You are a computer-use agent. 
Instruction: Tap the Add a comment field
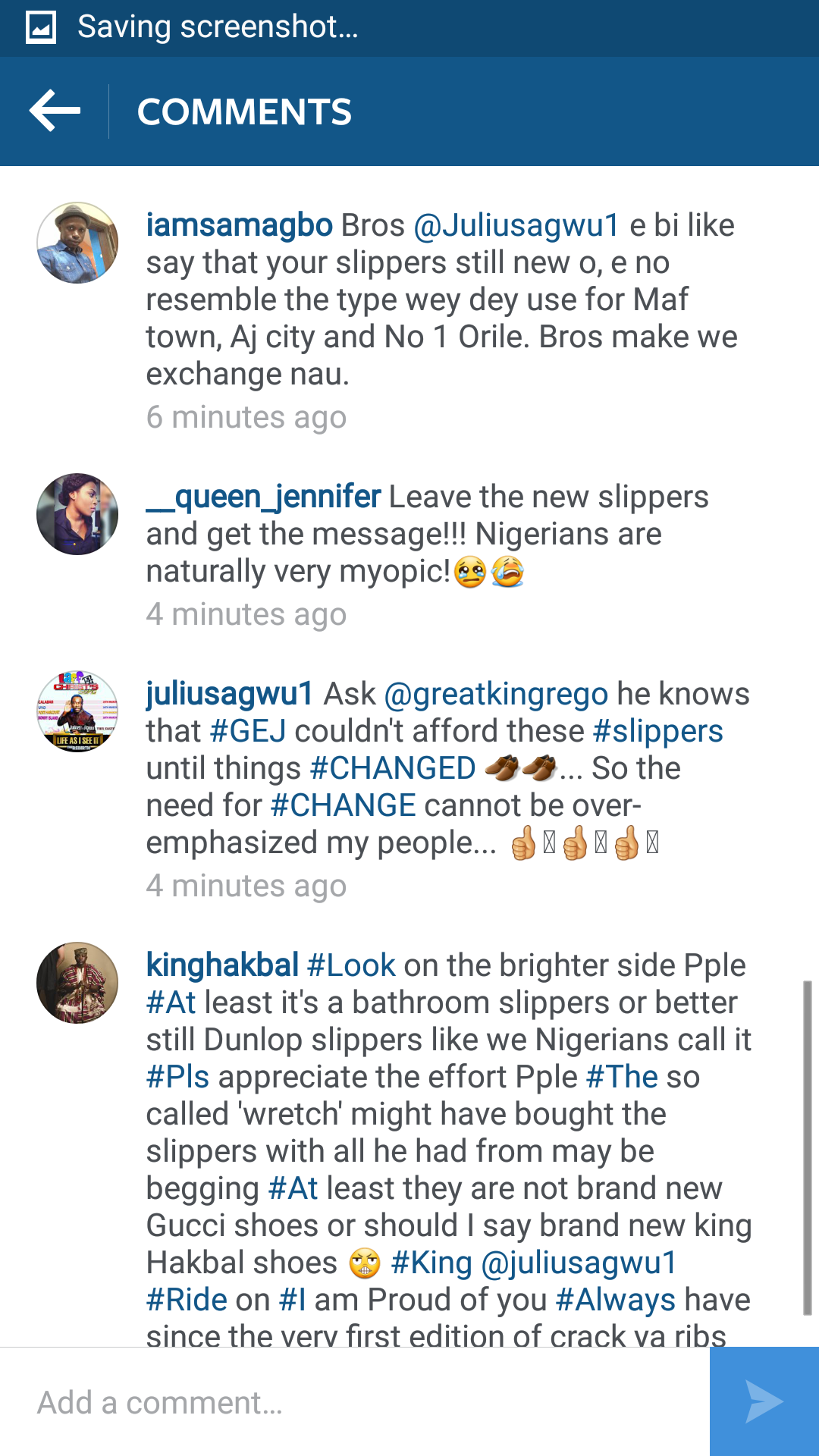tap(355, 1402)
